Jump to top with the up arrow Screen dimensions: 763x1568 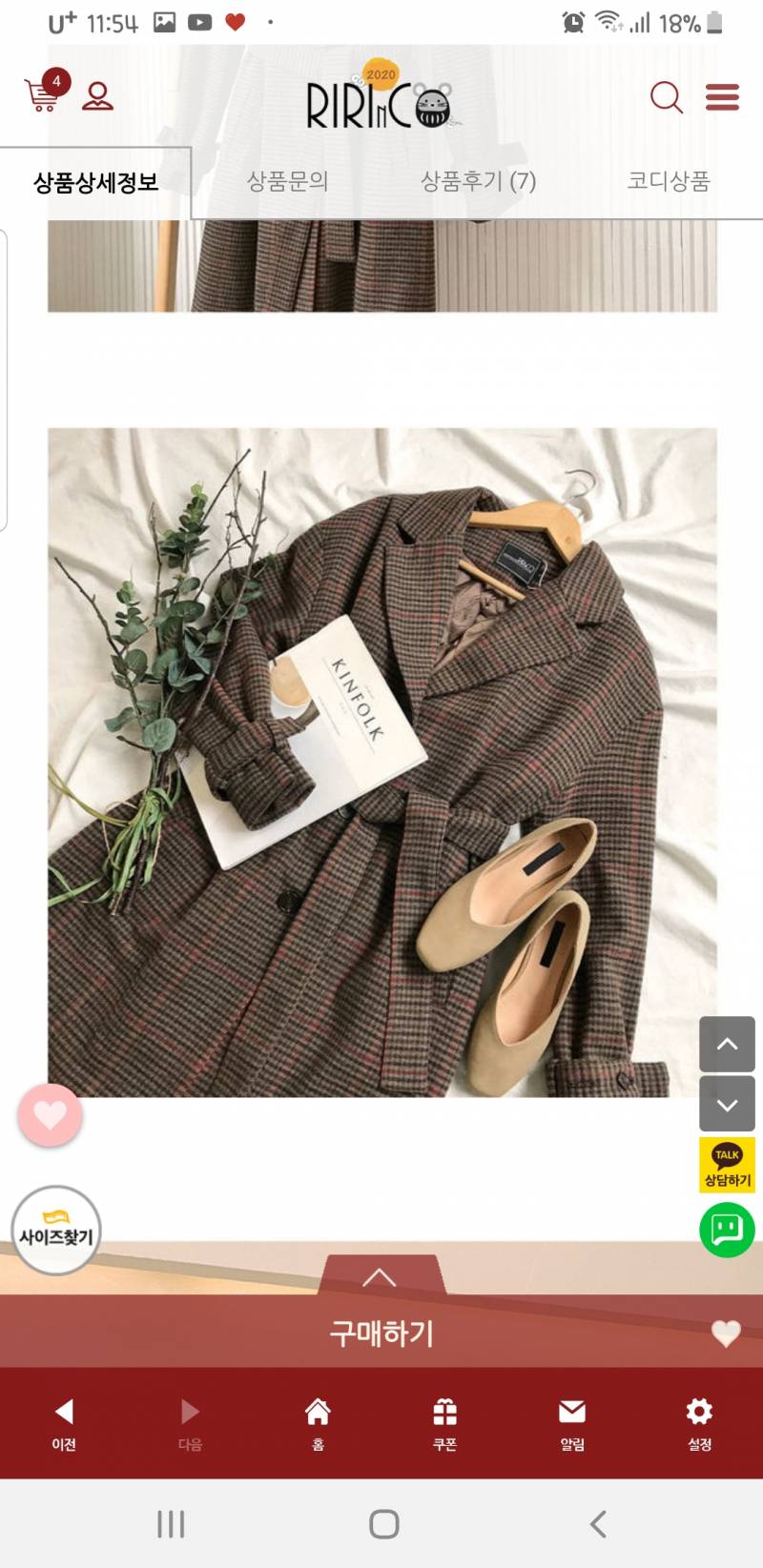click(727, 1044)
